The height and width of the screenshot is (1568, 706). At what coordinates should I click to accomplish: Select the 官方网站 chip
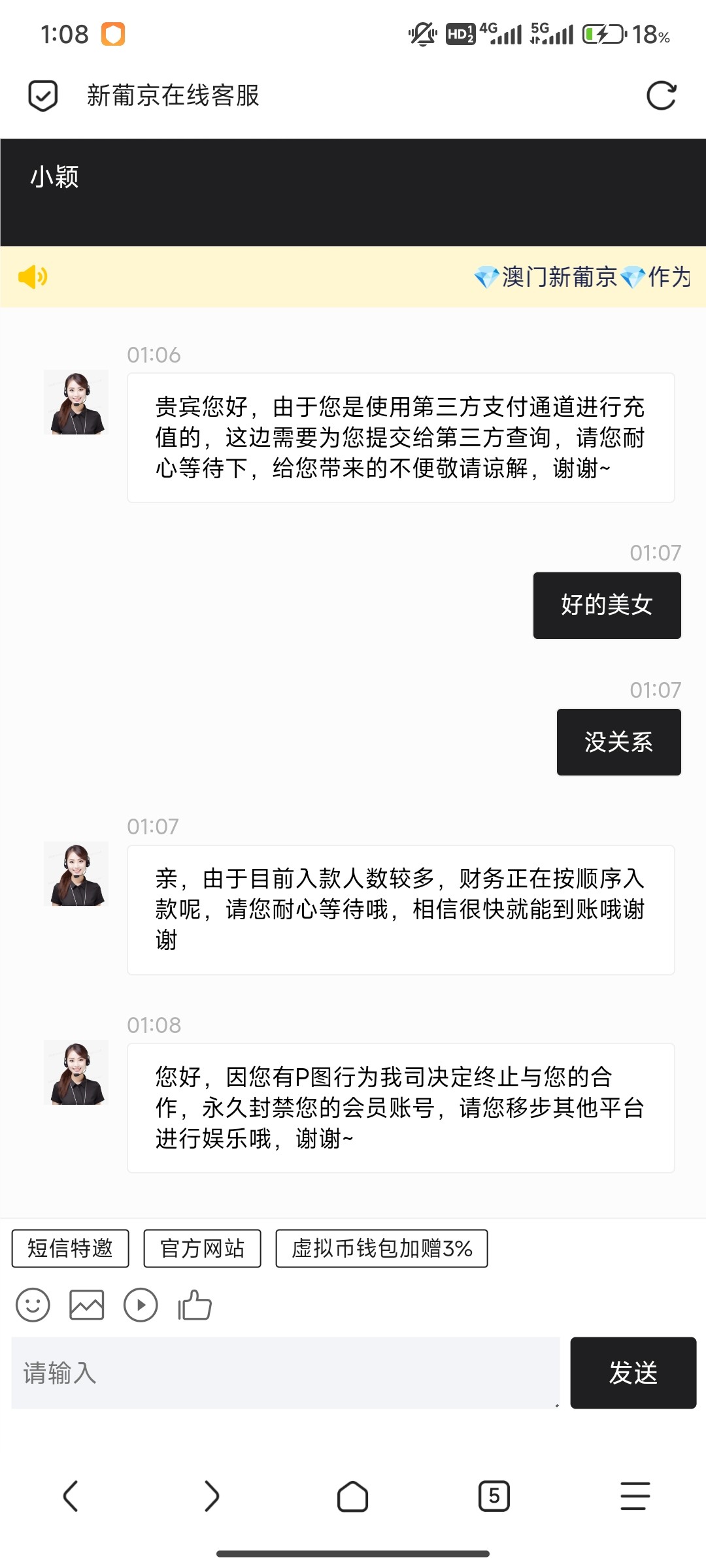(202, 1249)
